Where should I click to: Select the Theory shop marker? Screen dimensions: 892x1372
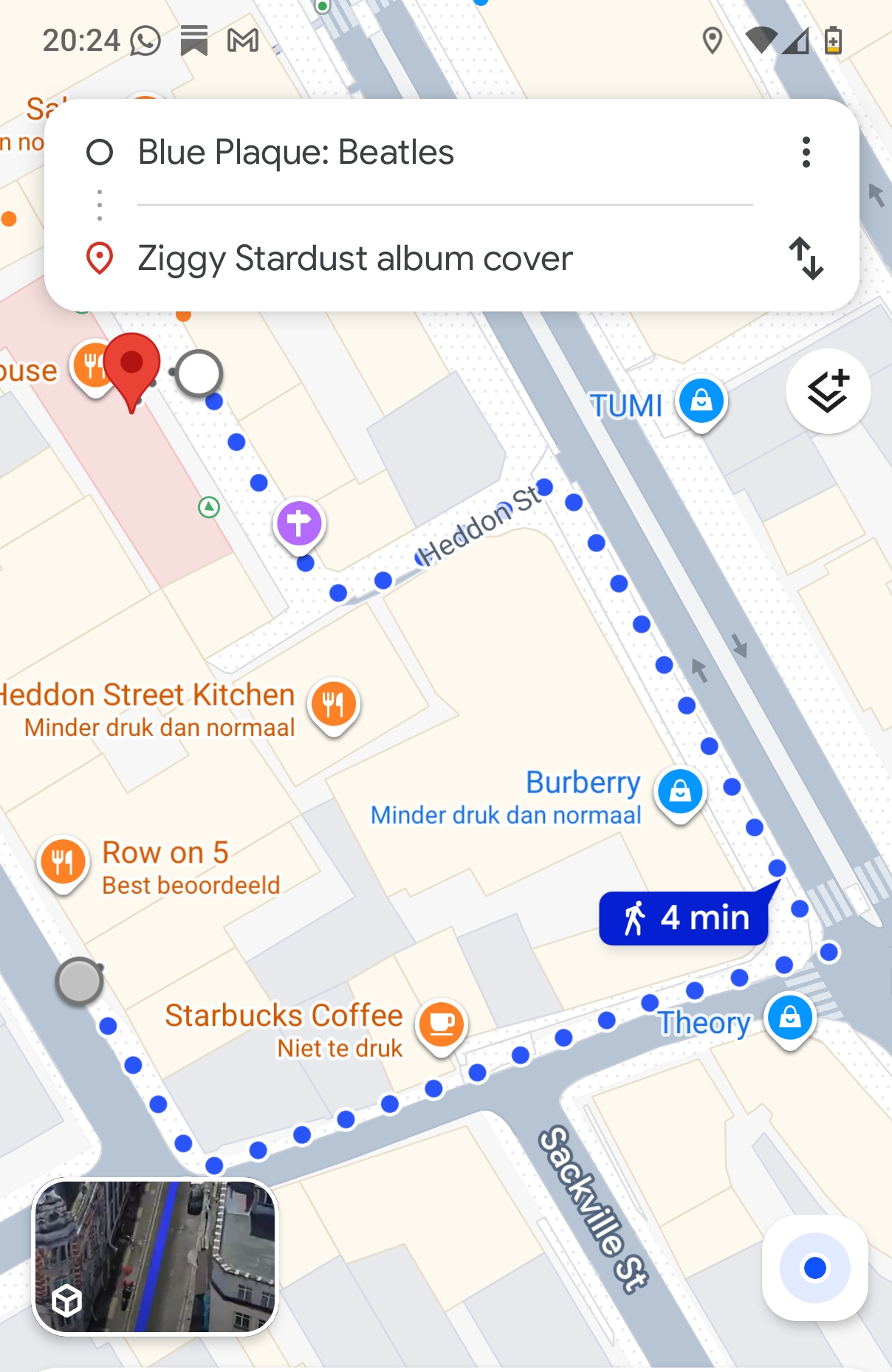tap(789, 1018)
